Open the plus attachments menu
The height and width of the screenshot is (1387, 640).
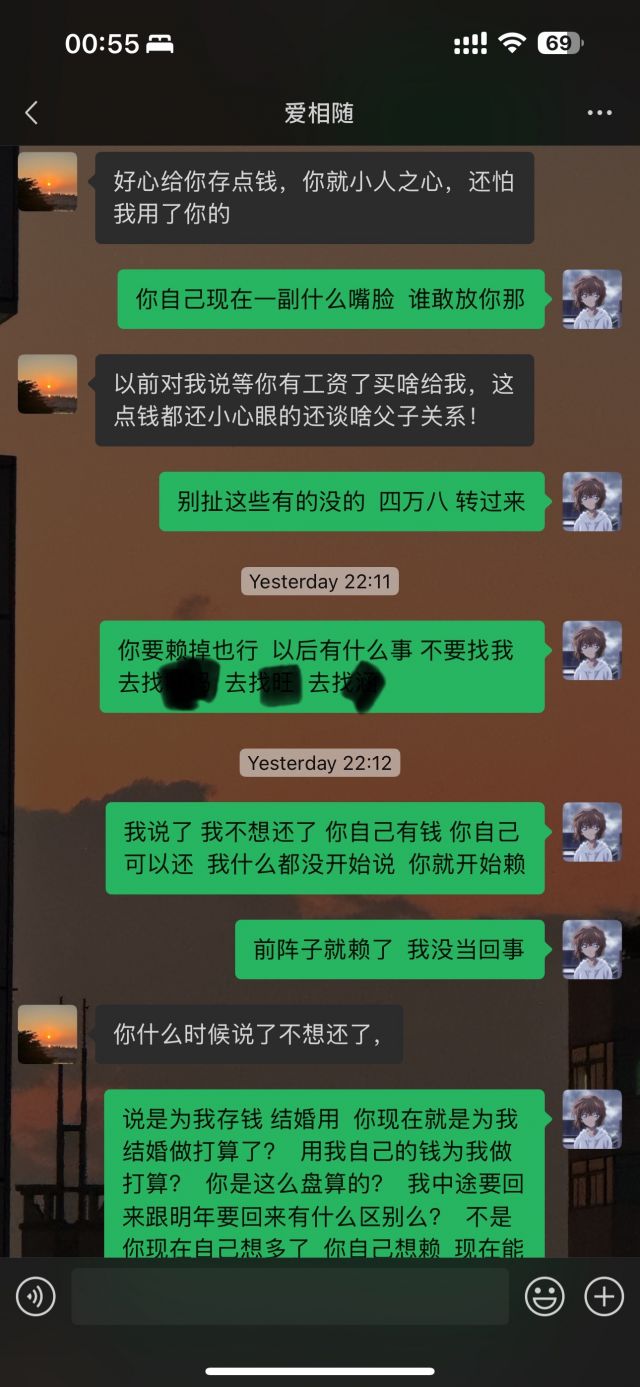click(604, 1297)
